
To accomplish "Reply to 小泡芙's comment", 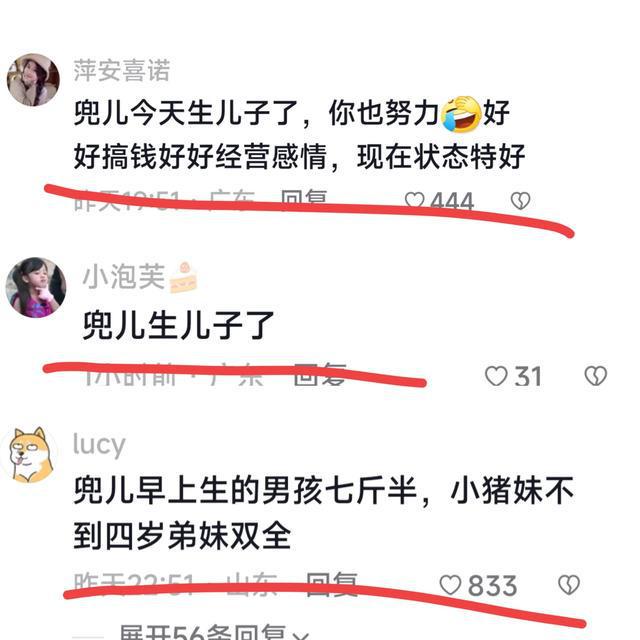I will (320, 376).
